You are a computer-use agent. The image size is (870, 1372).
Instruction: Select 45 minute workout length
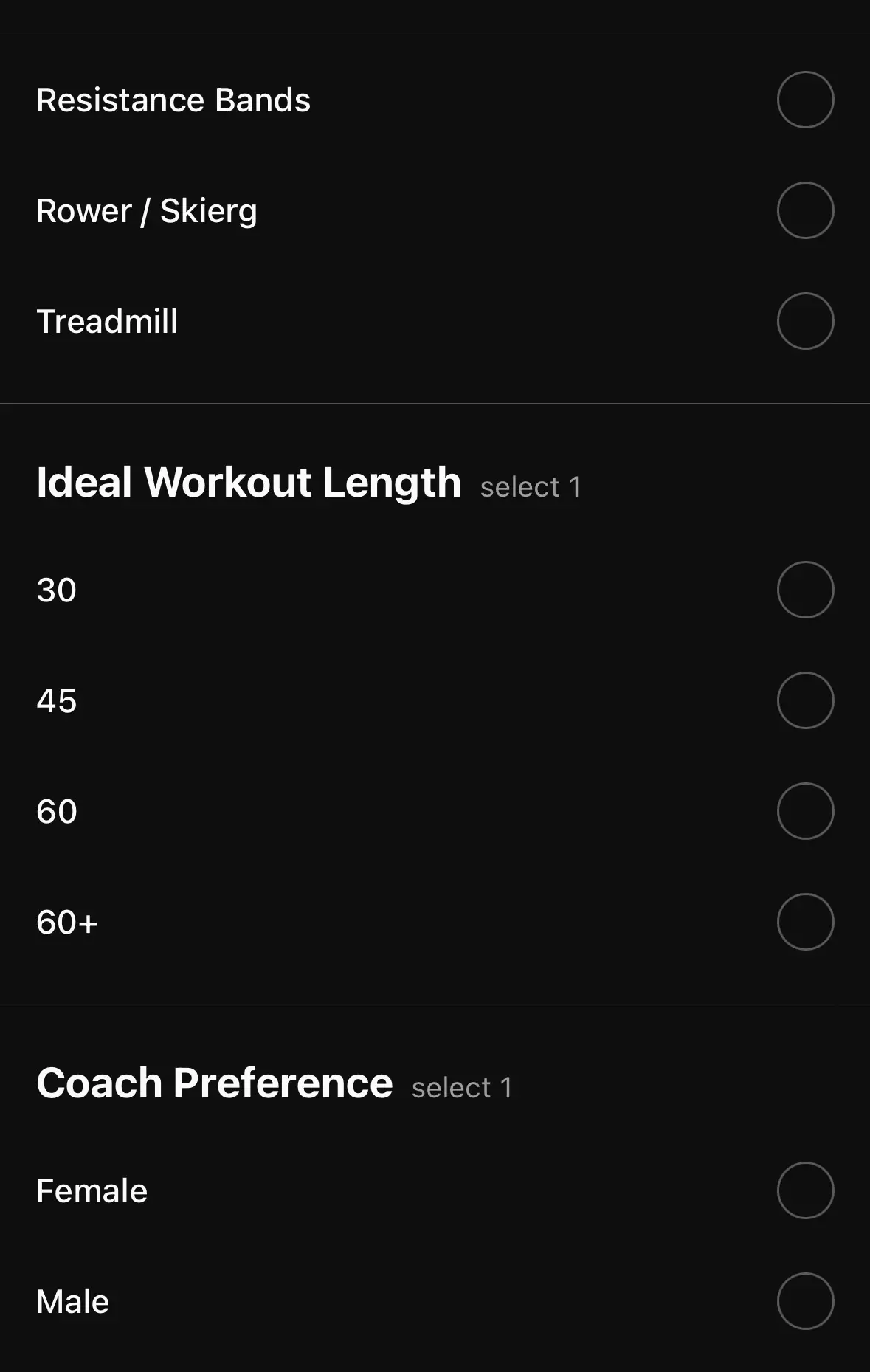click(804, 700)
